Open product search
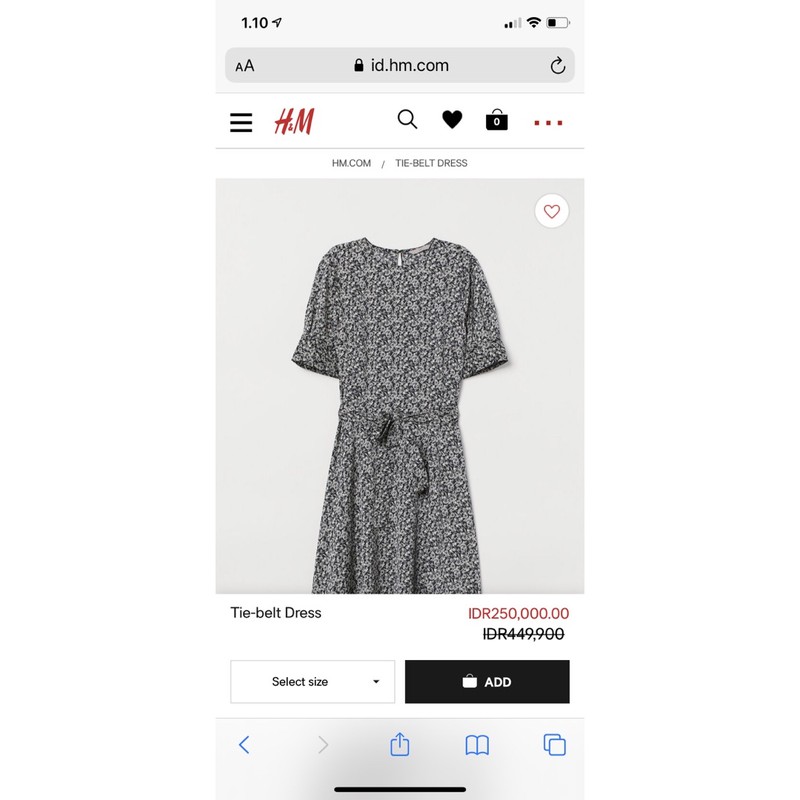The image size is (800, 800). [x=407, y=120]
